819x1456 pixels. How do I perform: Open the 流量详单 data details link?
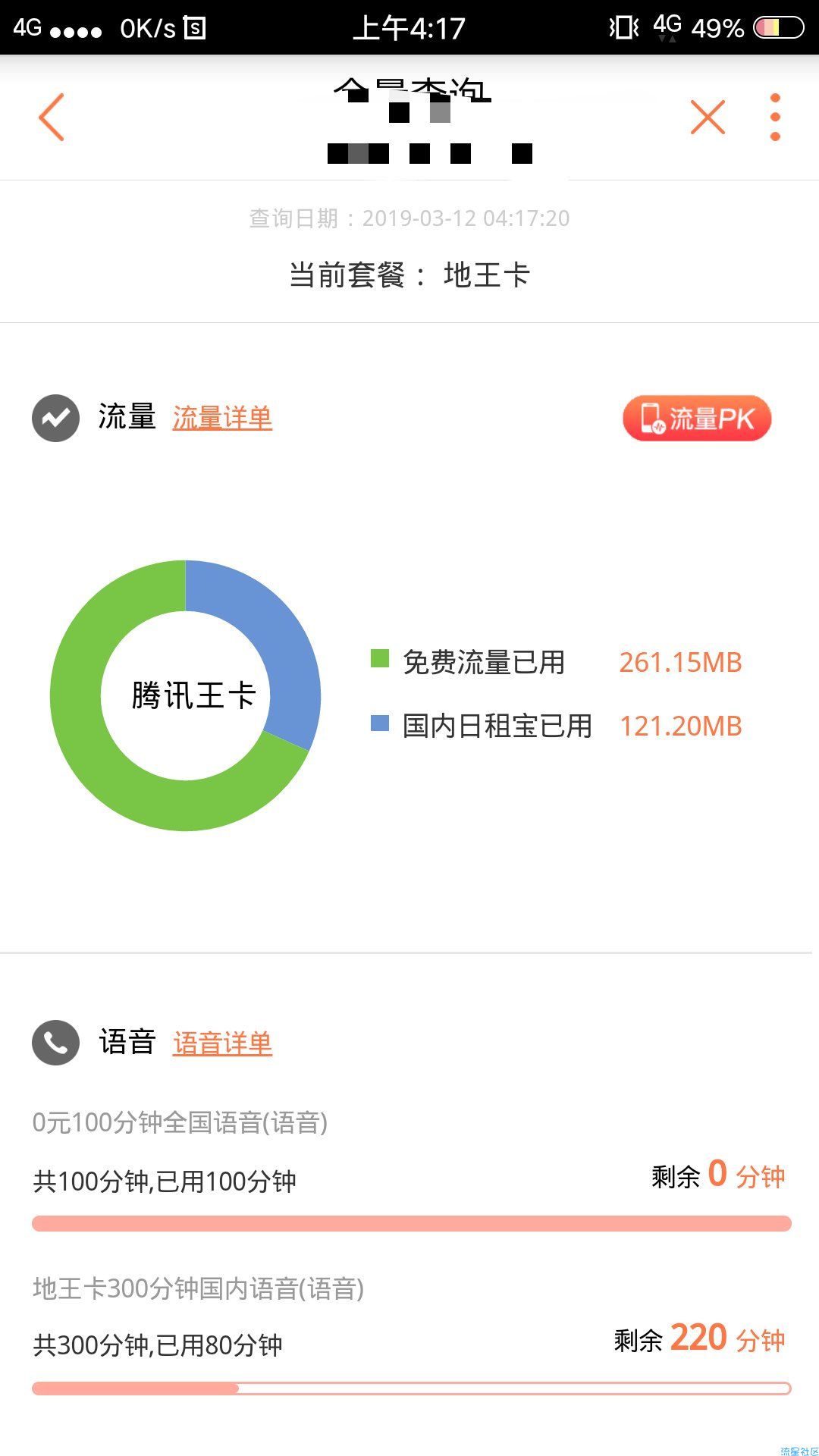coord(222,418)
